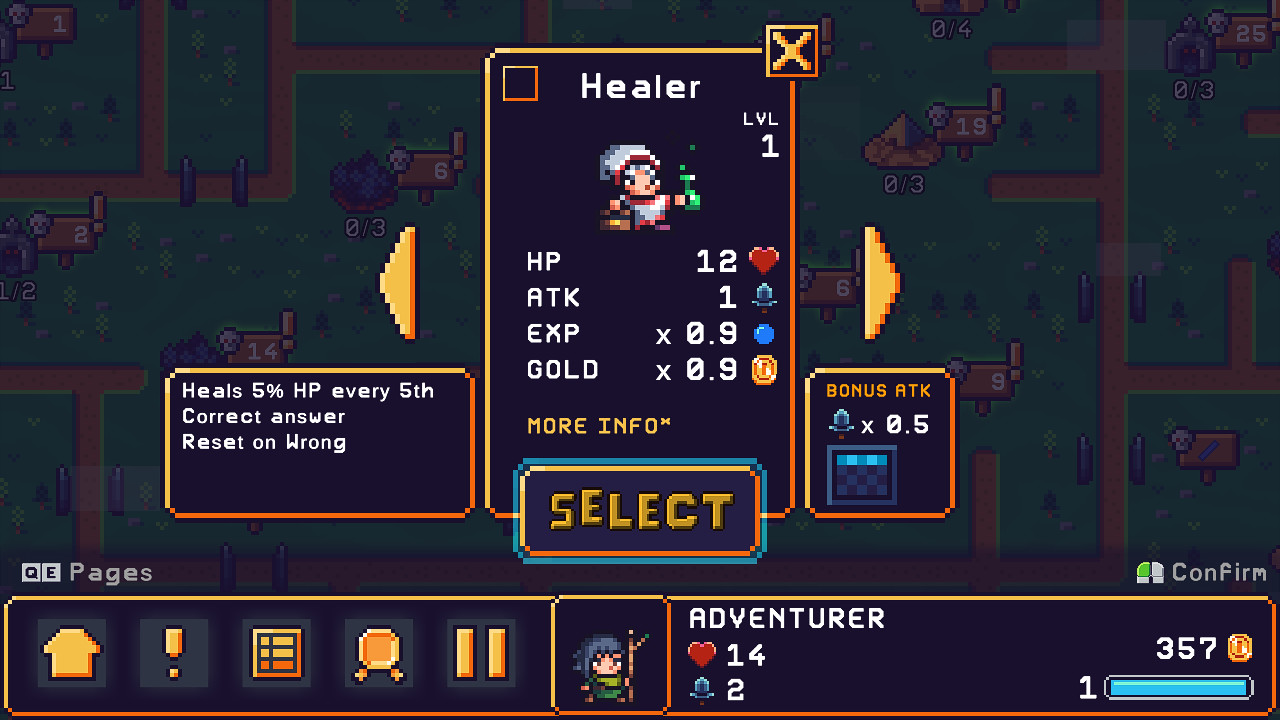Open the medal achievements icon

379,653
